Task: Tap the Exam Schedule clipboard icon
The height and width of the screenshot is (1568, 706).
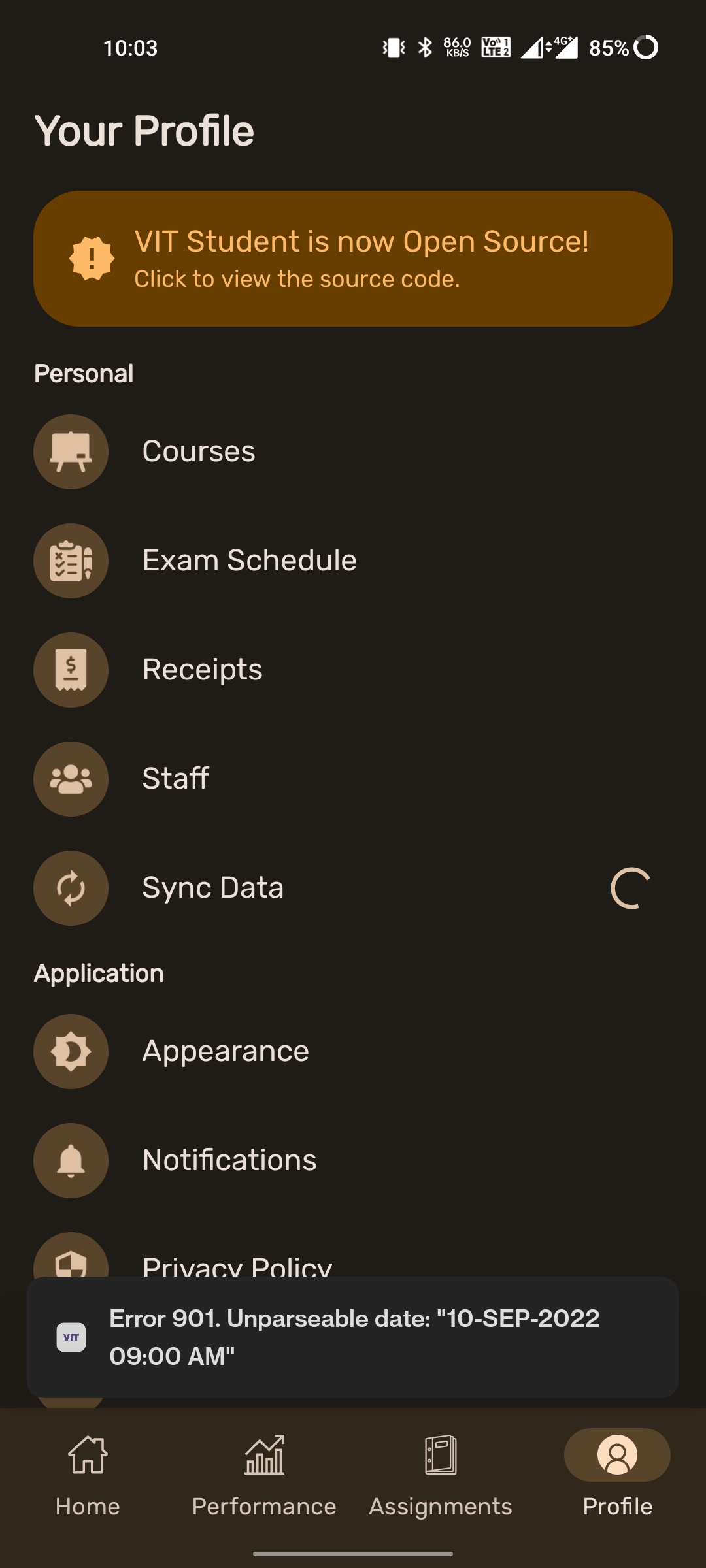Action: coord(71,561)
